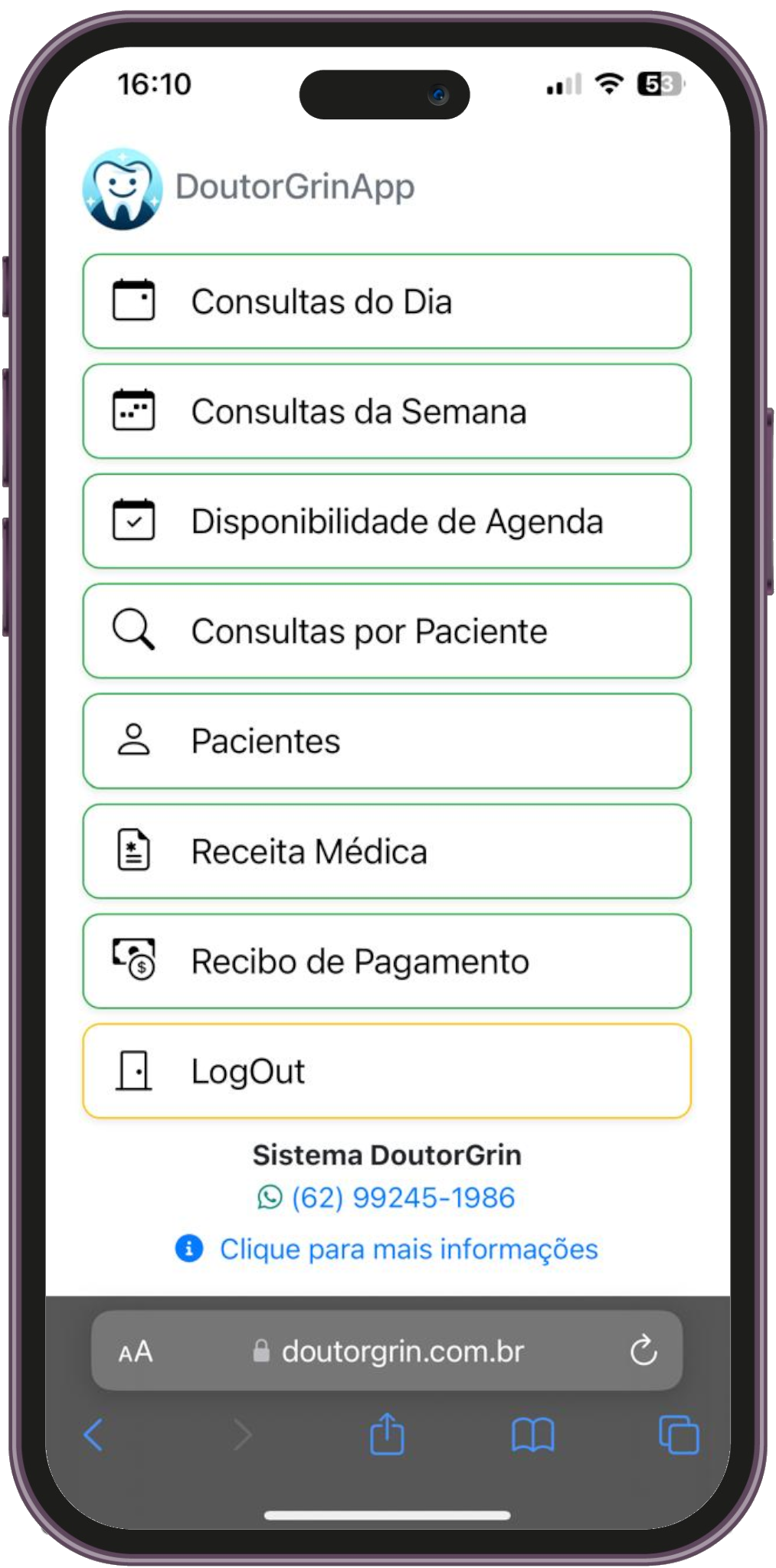Viewport: 776px width, 1568px height.
Task: Tap the door icon beside LogOut
Action: [x=135, y=1070]
